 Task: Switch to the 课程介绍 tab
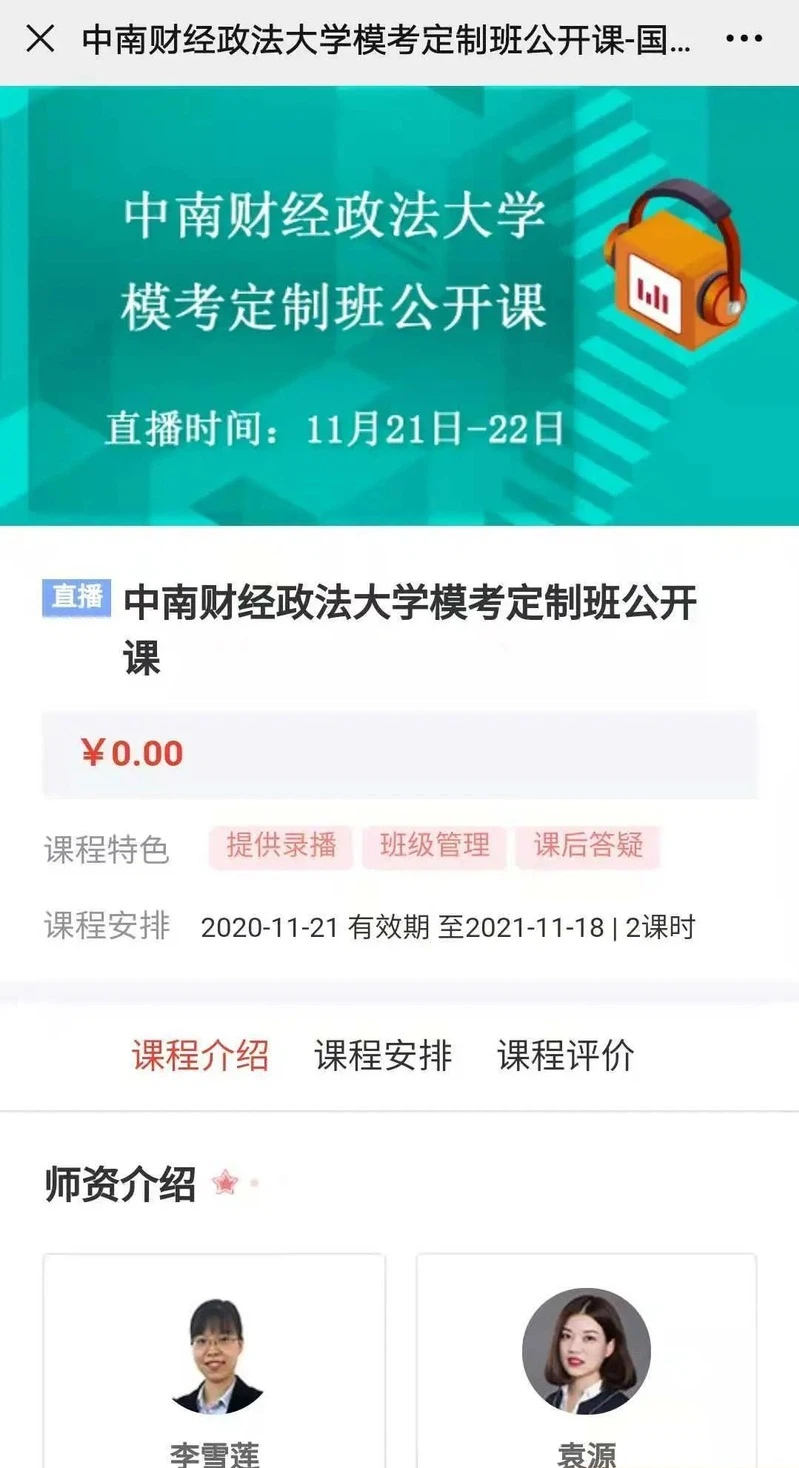[200, 1056]
